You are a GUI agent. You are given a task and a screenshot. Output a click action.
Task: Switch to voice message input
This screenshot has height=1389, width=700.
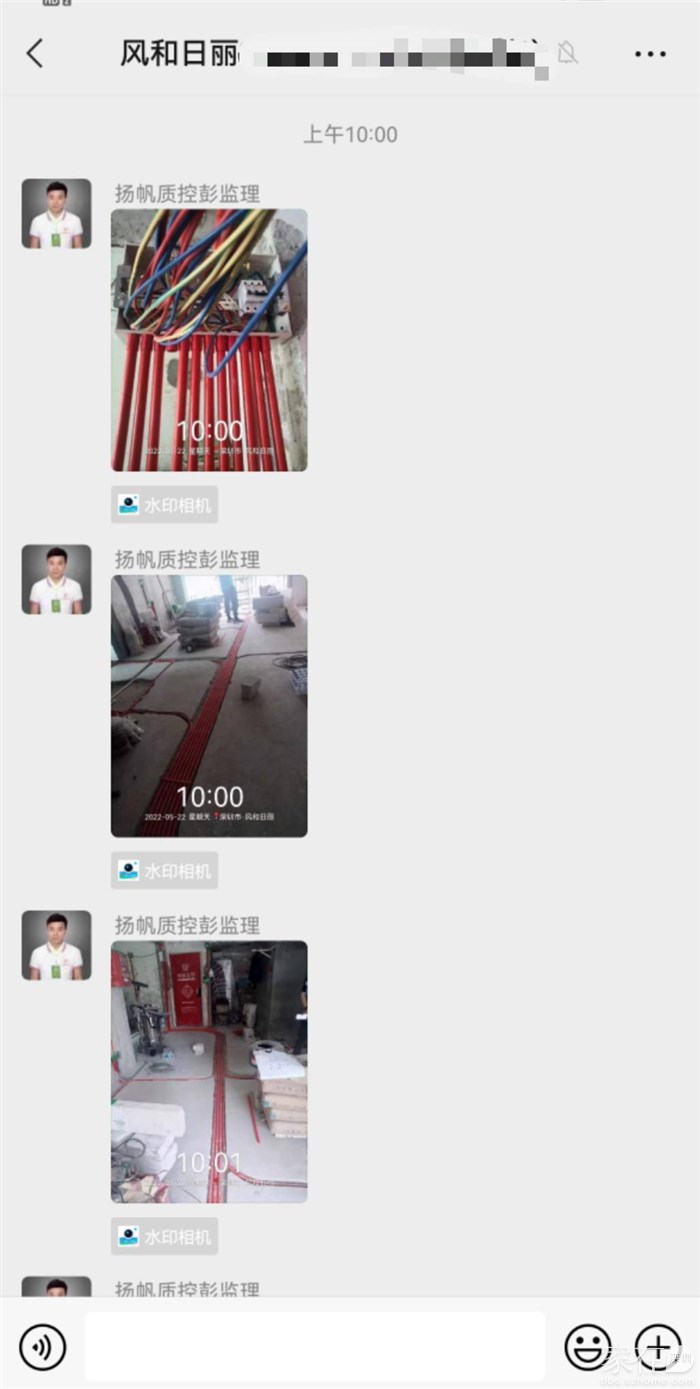click(43, 1347)
